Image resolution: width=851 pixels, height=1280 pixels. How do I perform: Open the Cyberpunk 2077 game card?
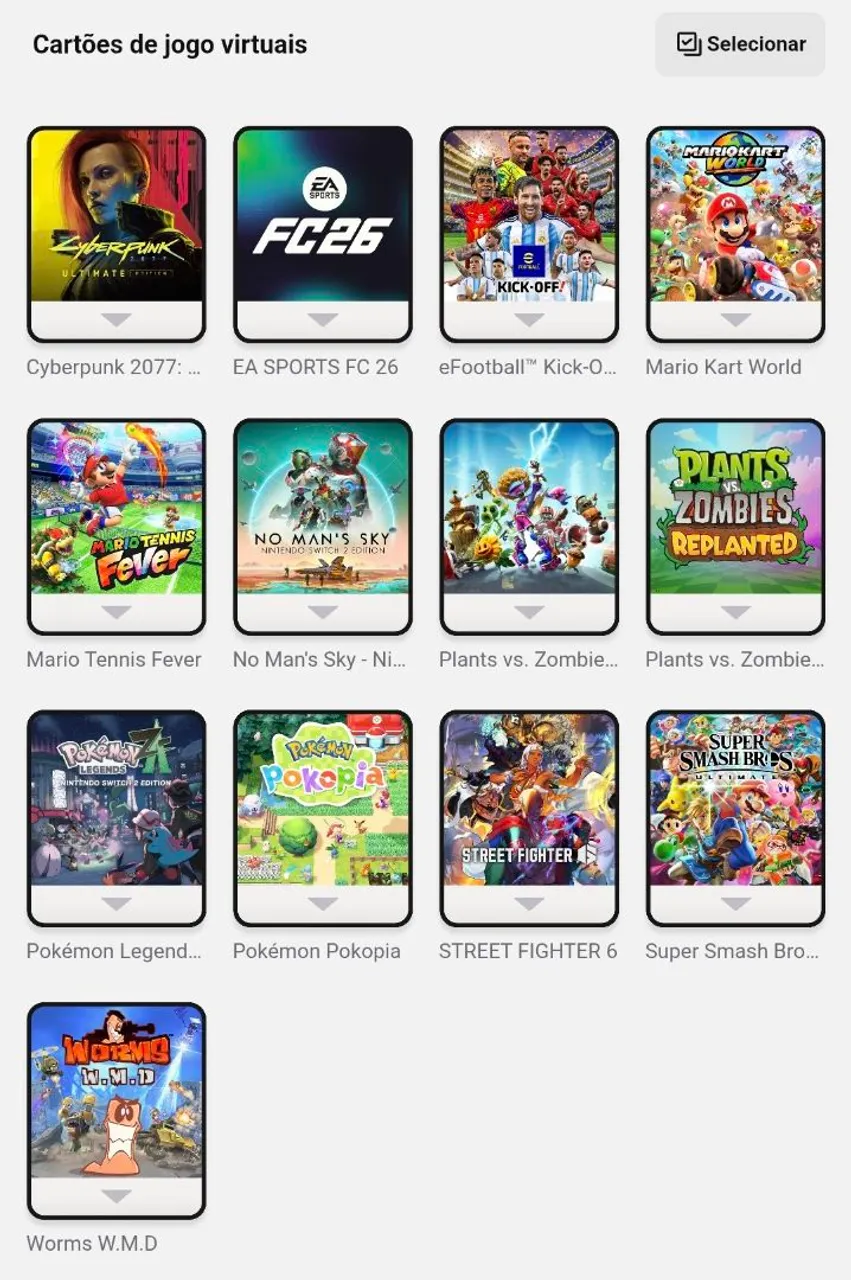pyautogui.click(x=116, y=234)
